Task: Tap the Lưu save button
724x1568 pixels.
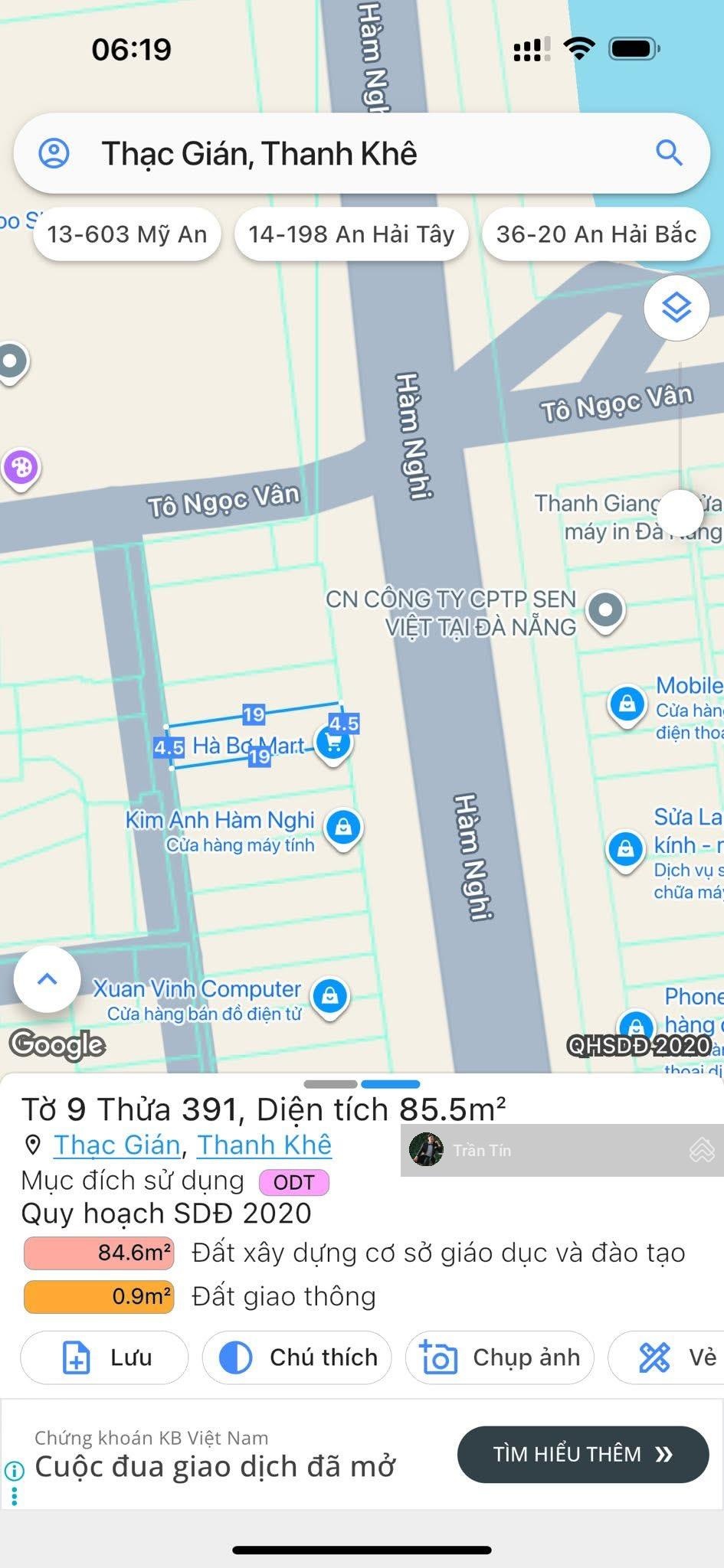Action: 103,1357
